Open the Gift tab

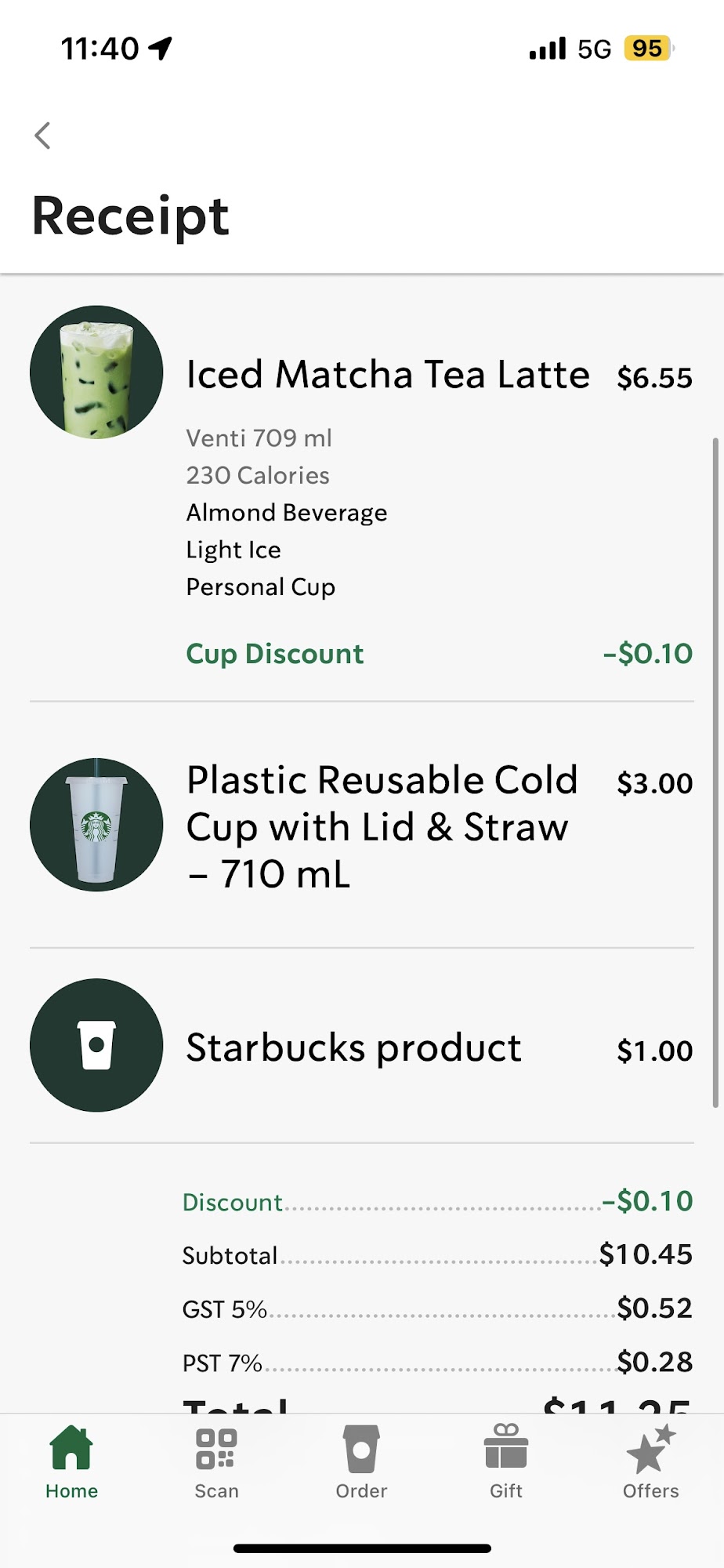click(x=506, y=1462)
